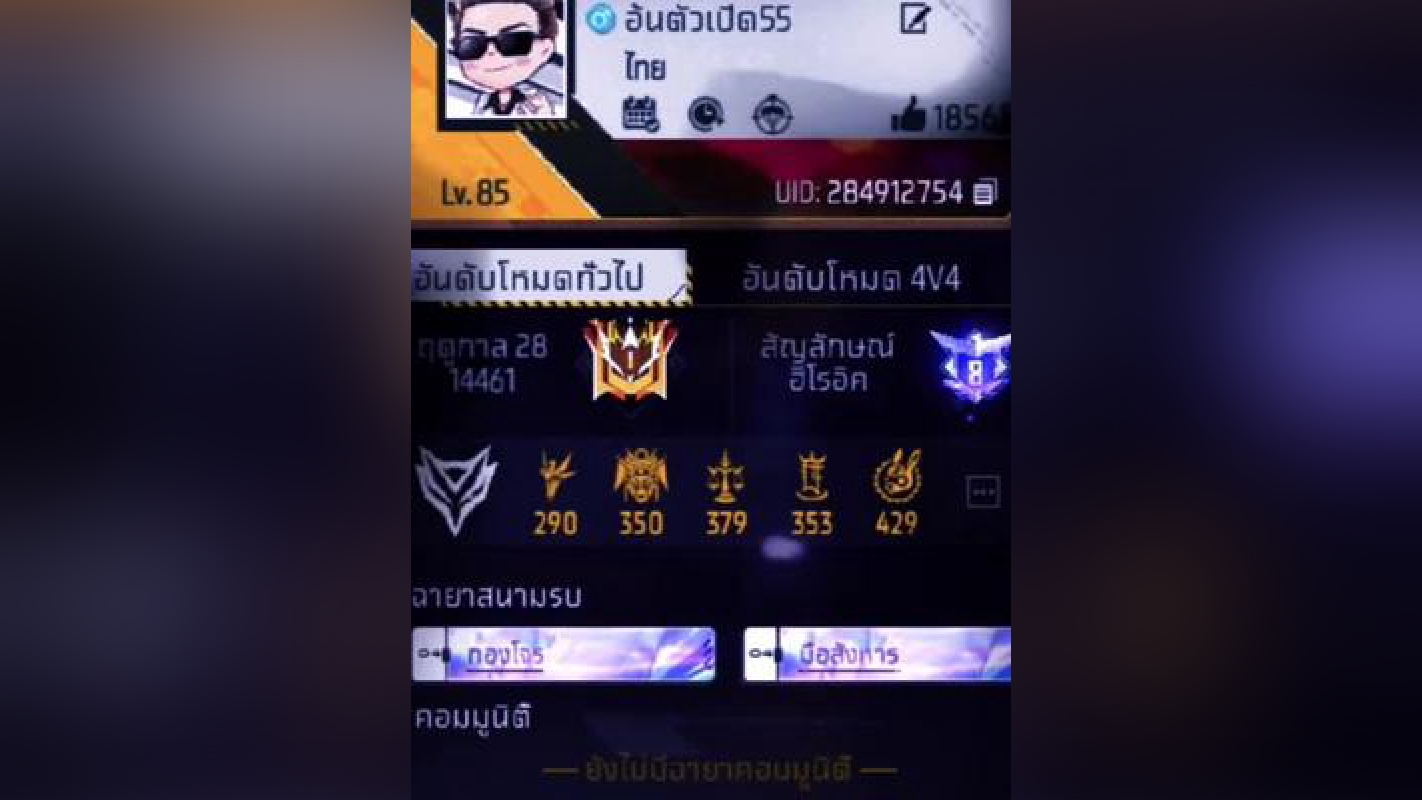1422x800 pixels.
Task: Copy the UID number
Action: (985, 192)
